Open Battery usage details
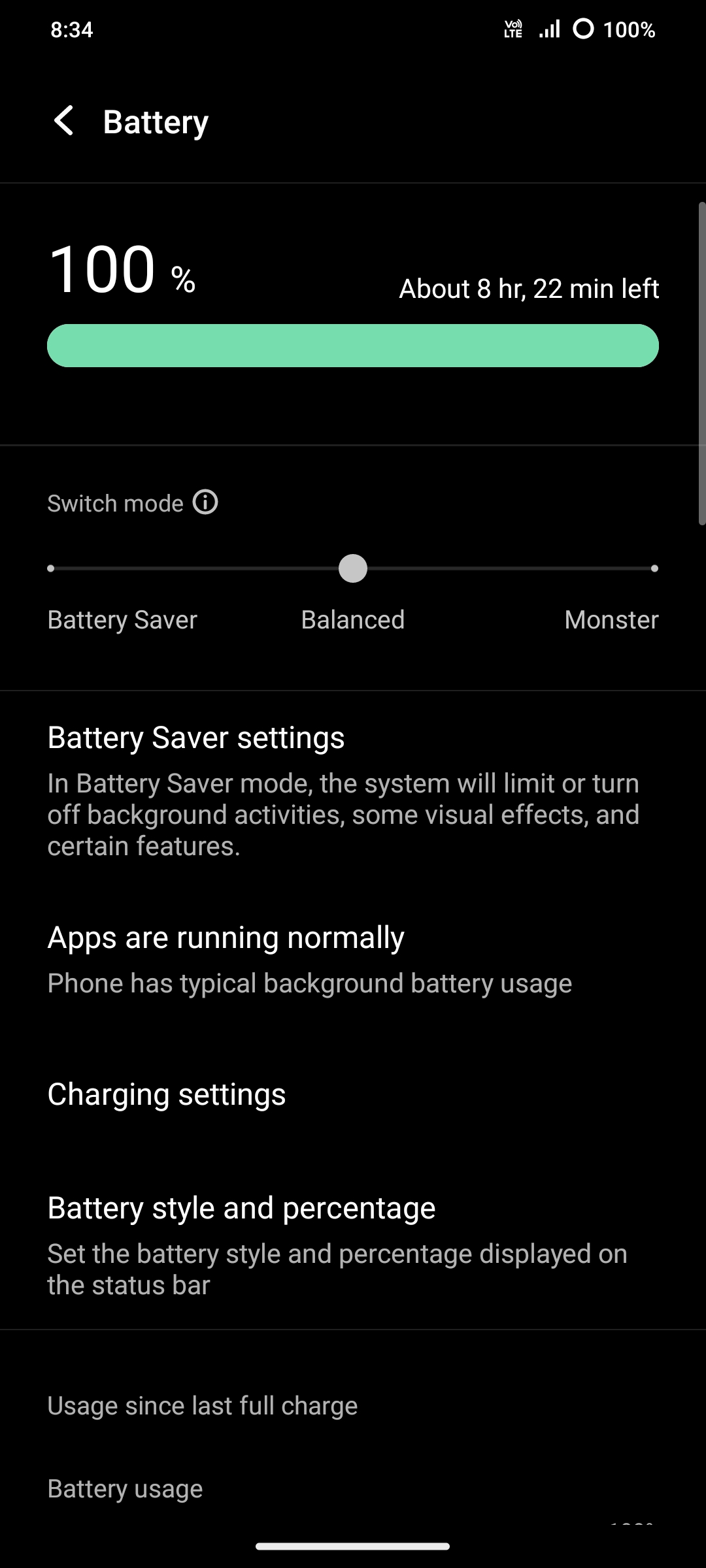Viewport: 706px width, 1568px height. (x=353, y=1490)
